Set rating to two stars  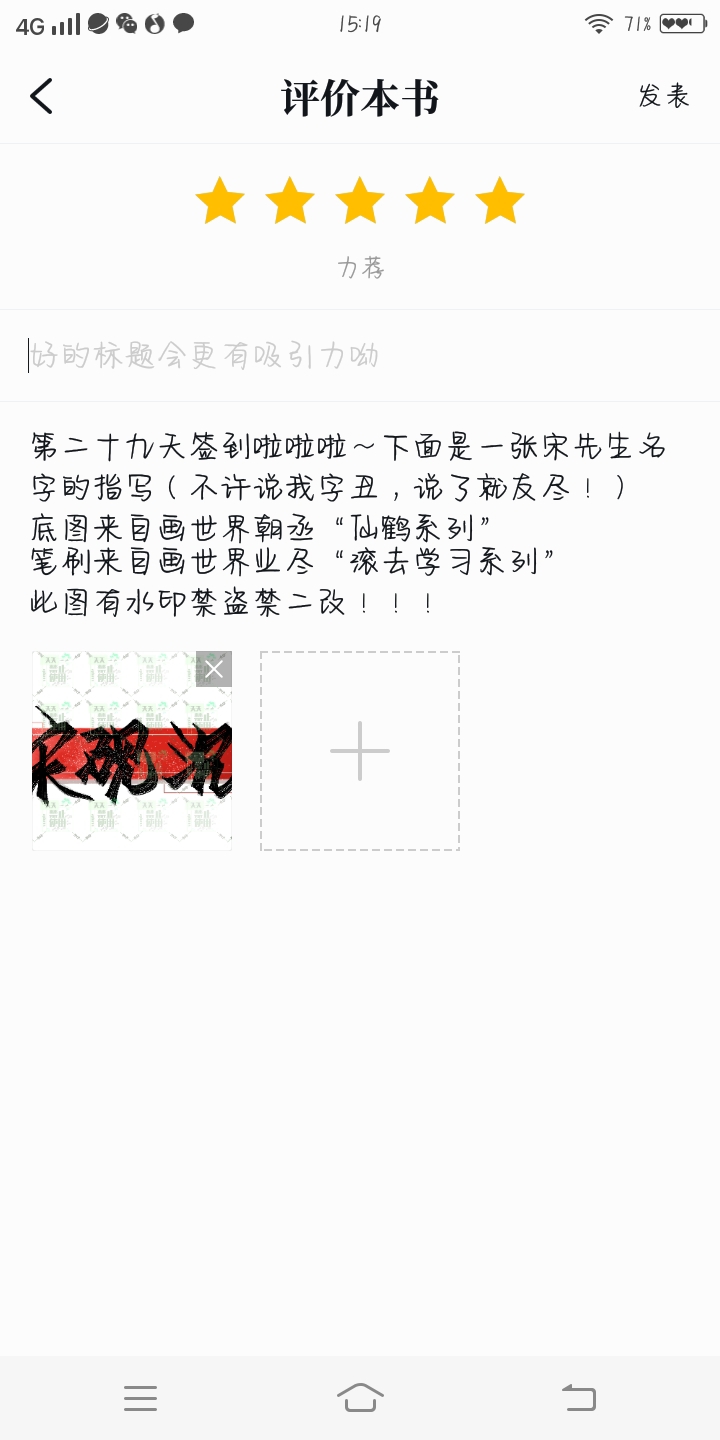(x=290, y=201)
